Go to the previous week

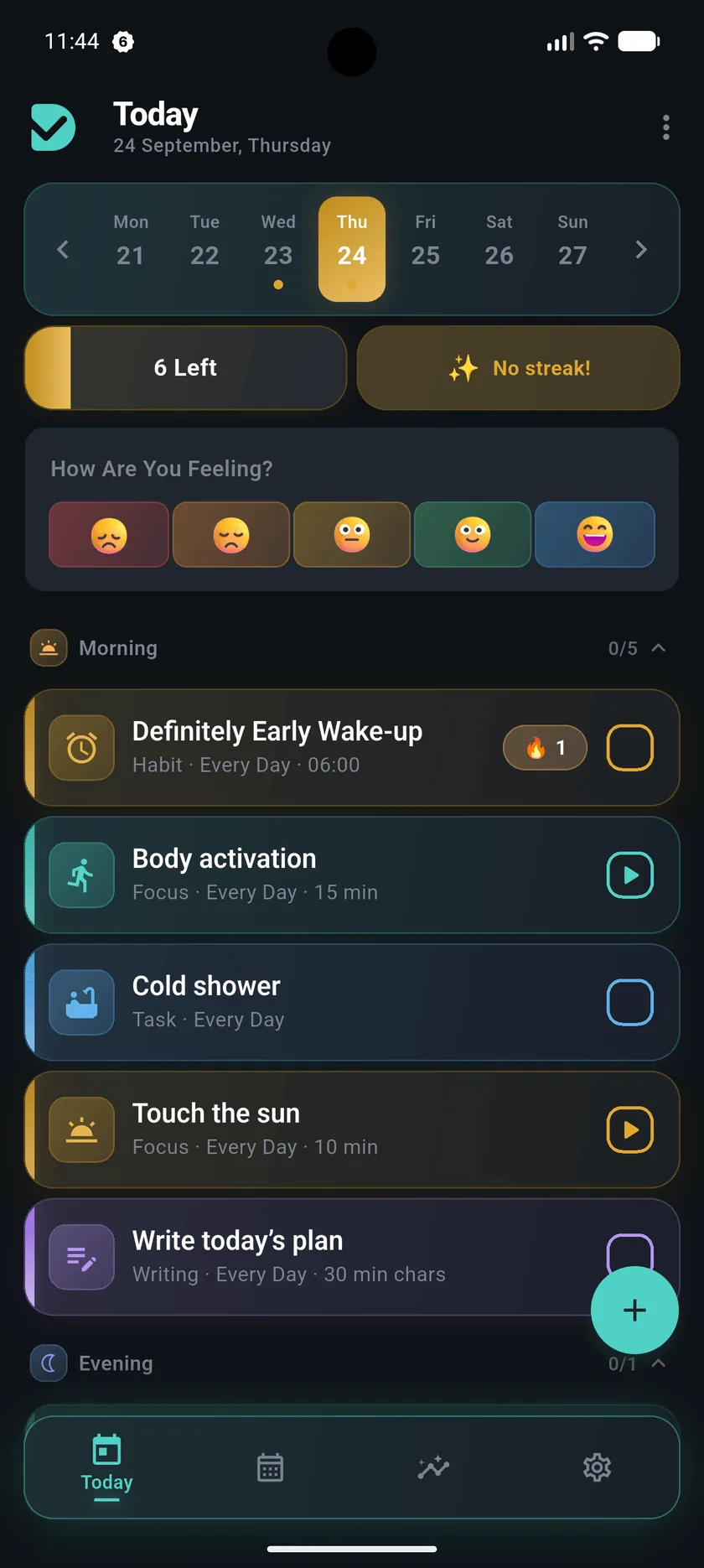(63, 250)
